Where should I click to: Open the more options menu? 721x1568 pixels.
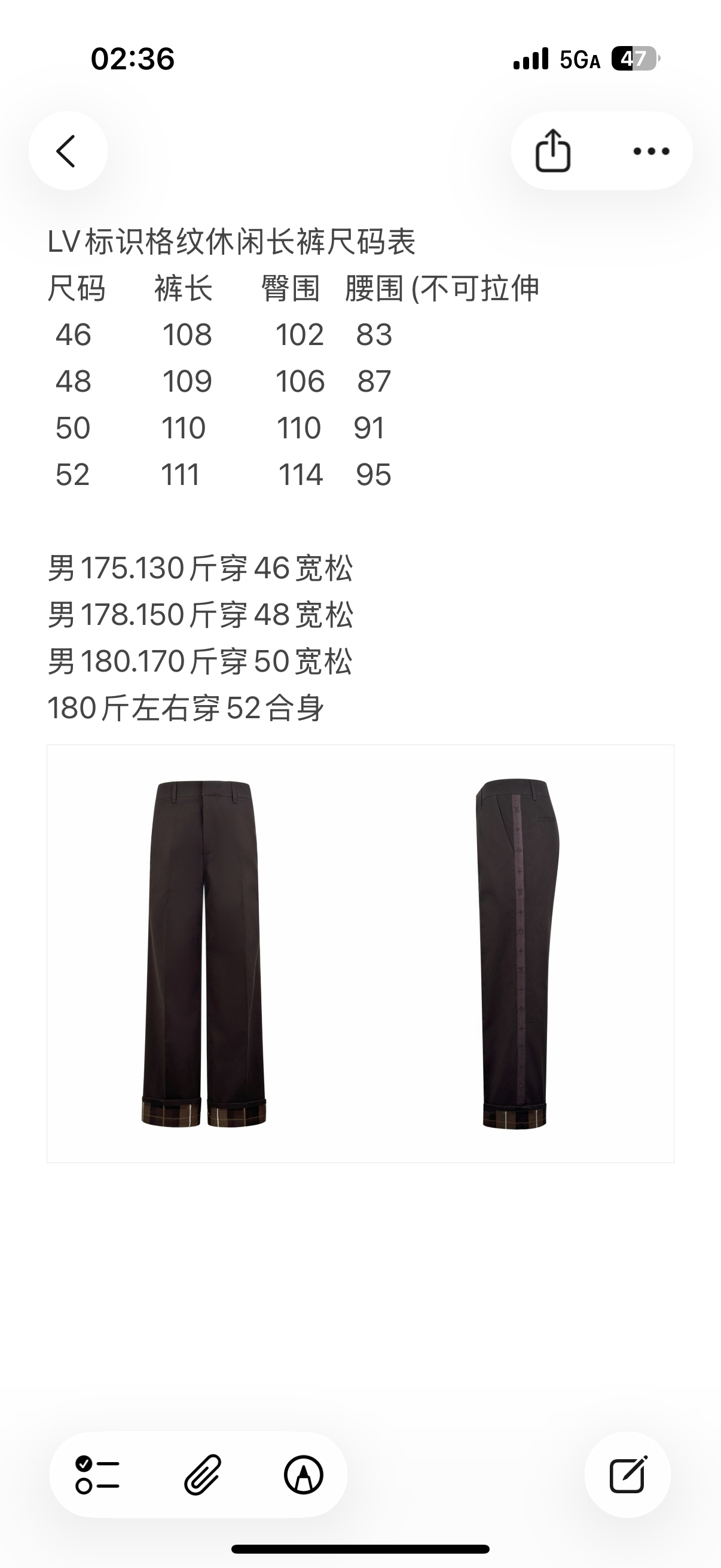tap(651, 151)
